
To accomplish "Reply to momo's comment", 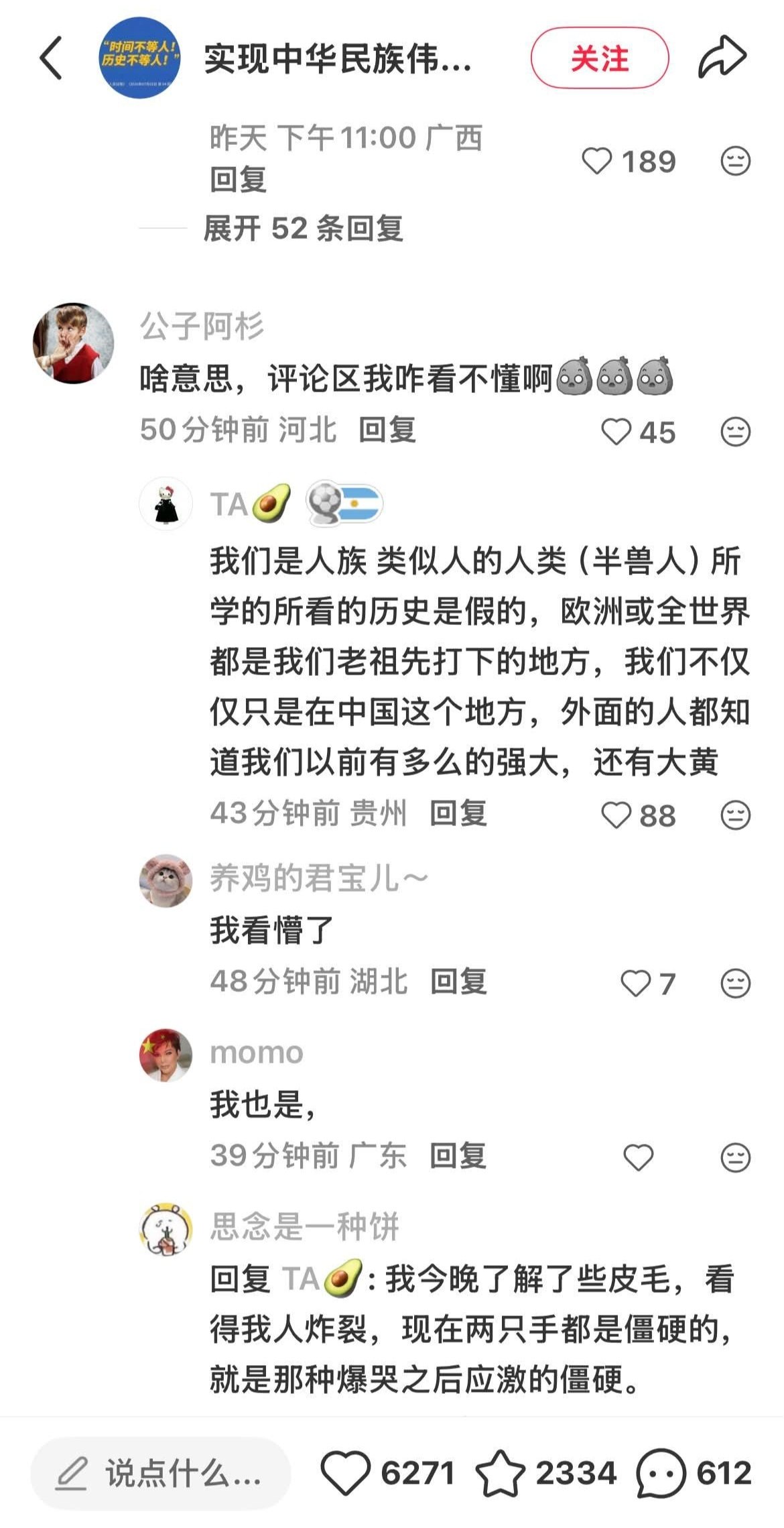I will 458,1155.
